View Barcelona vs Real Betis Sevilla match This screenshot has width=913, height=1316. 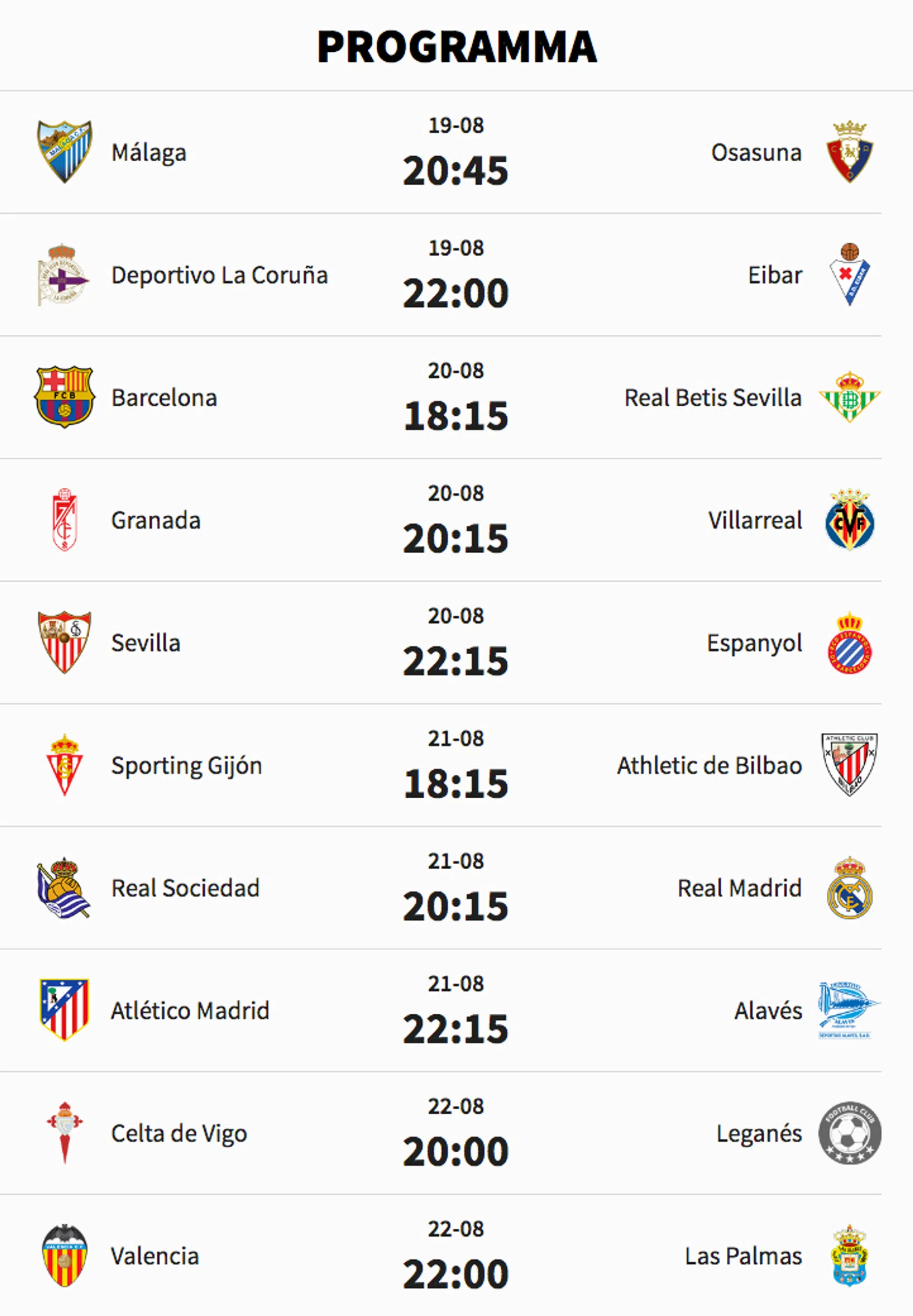(455, 398)
